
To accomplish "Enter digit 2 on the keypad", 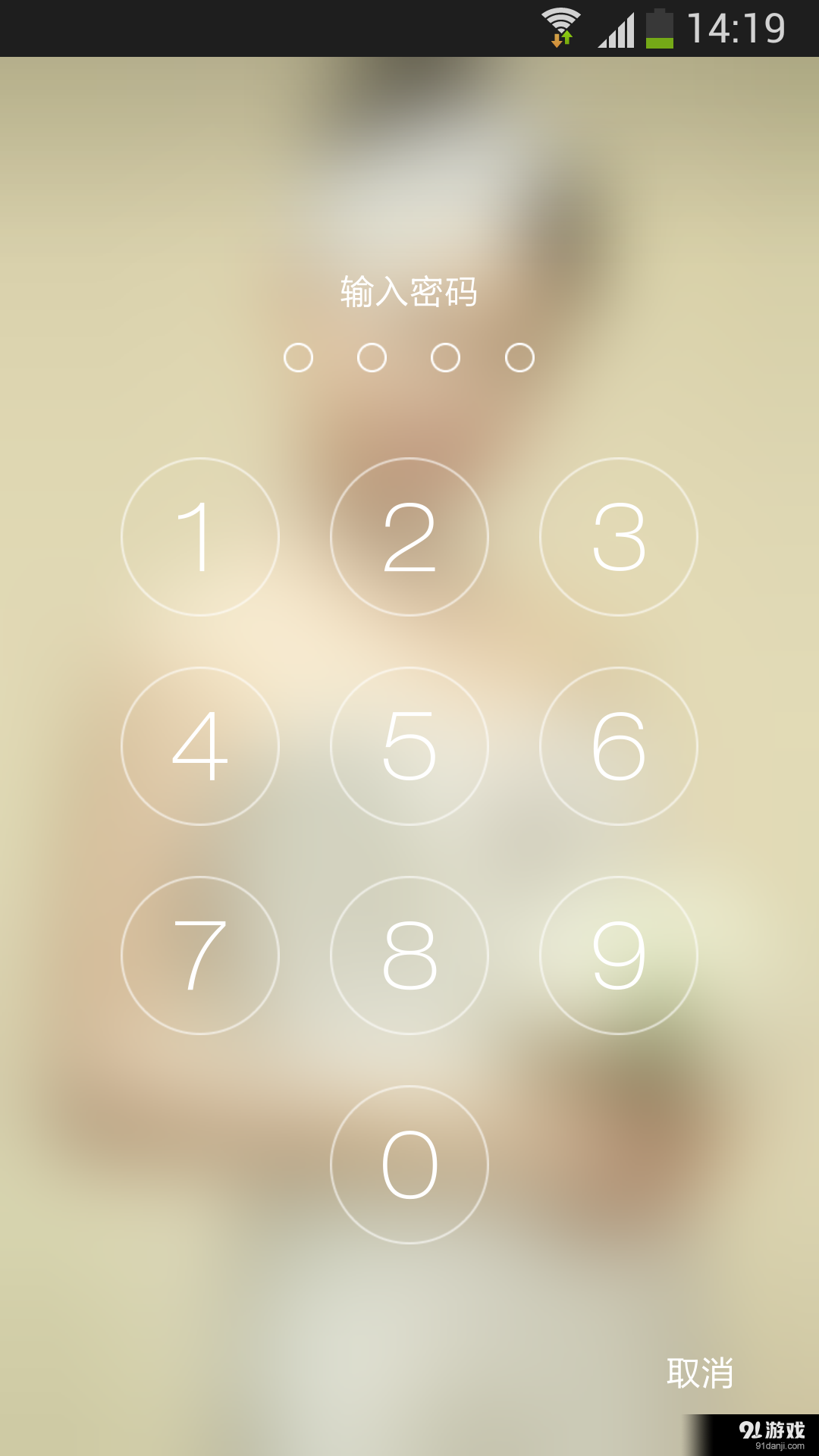I will point(409,537).
